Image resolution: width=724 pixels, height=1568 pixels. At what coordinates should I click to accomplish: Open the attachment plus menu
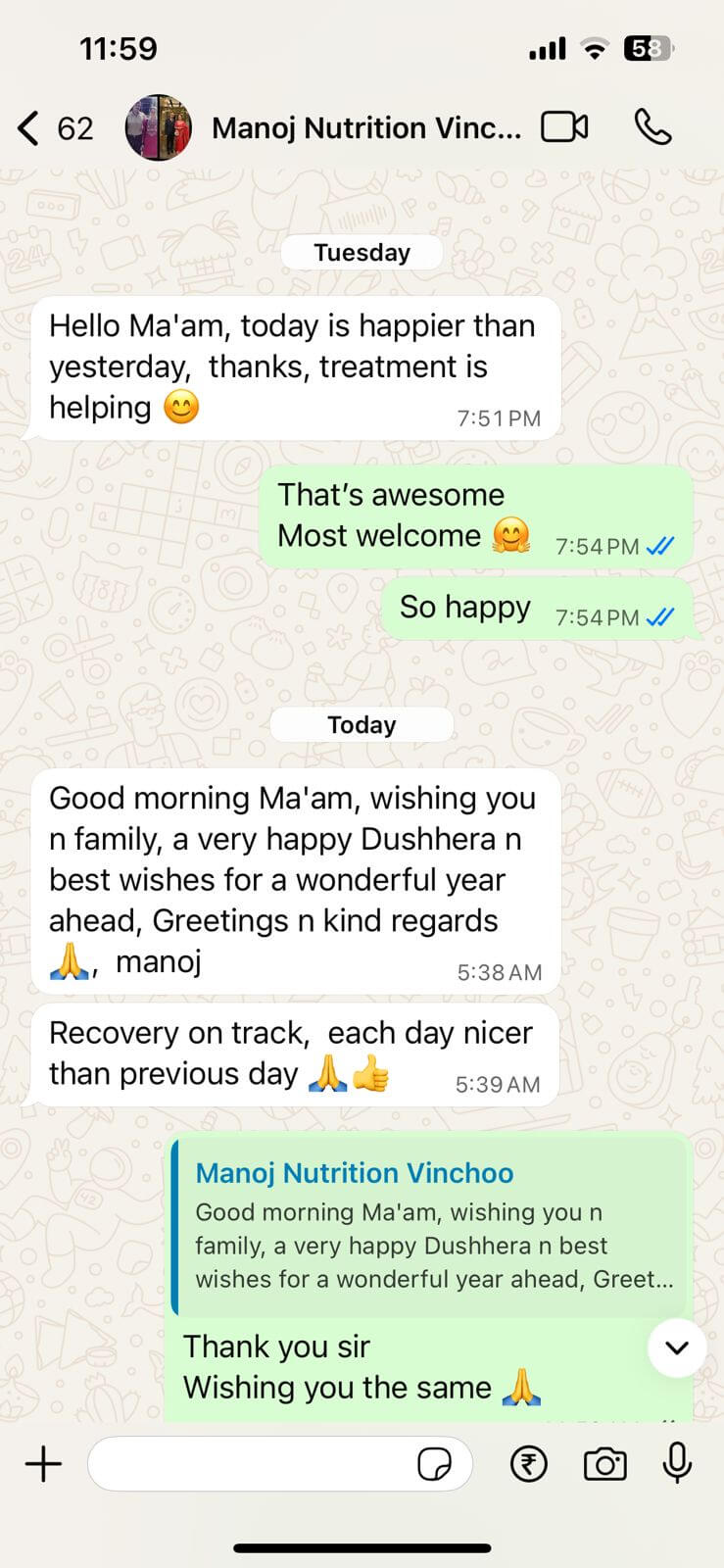pos(43,1464)
